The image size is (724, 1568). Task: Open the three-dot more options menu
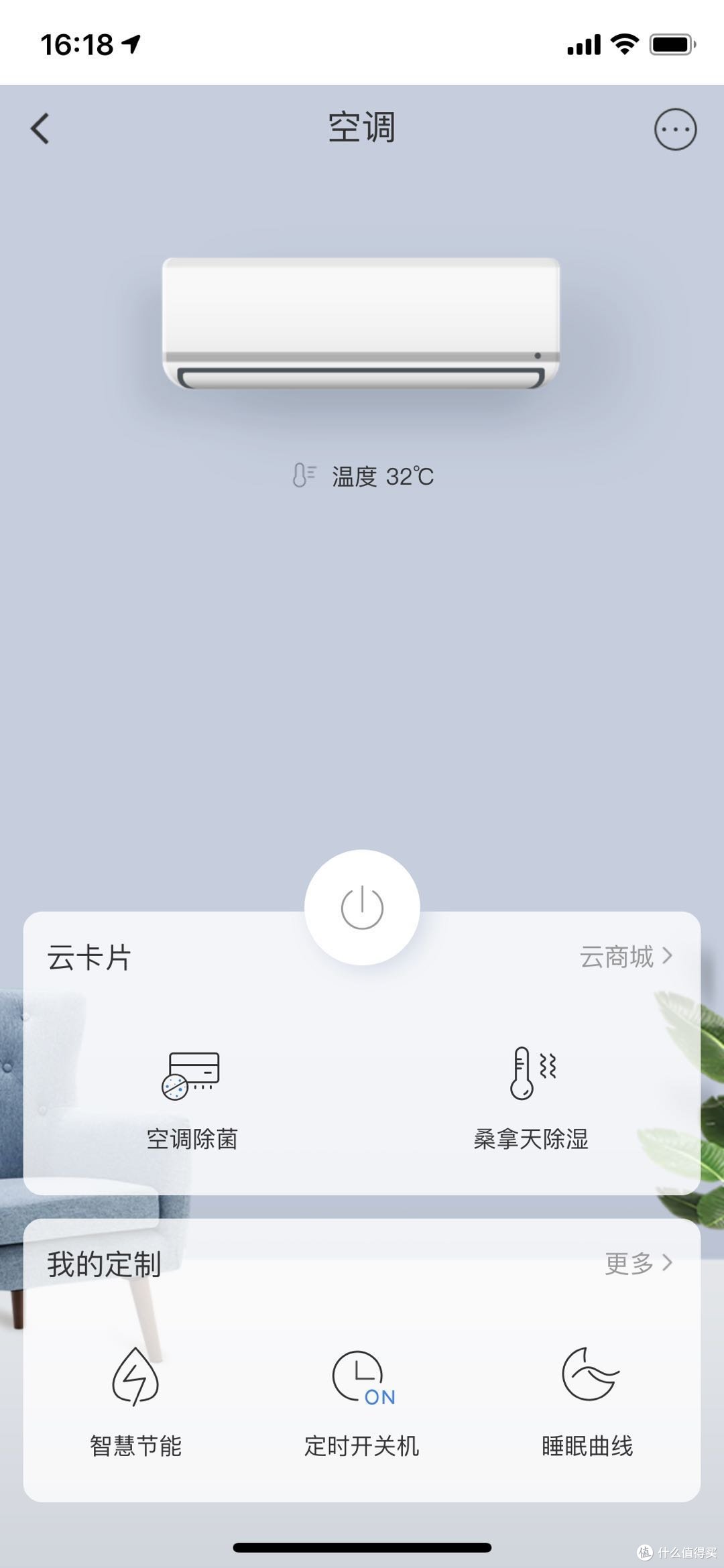click(x=675, y=129)
